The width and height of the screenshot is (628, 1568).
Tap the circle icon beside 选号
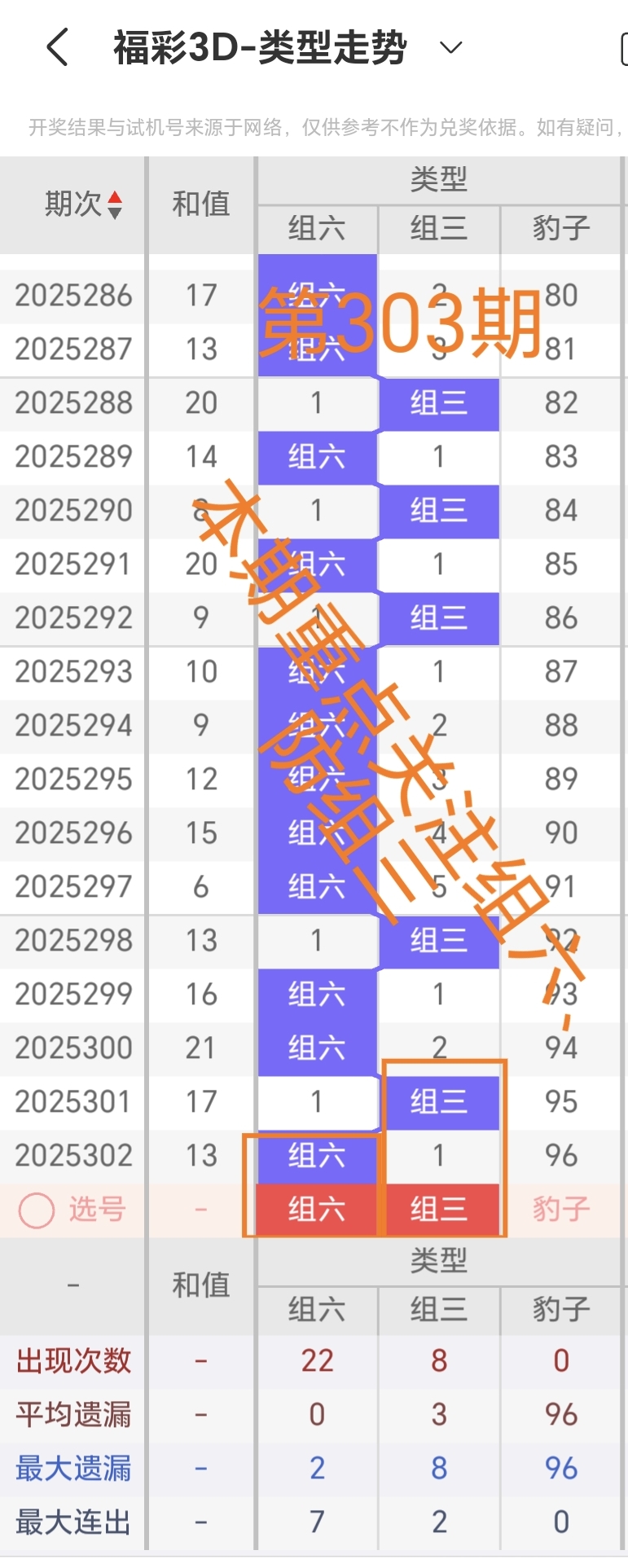[35, 1209]
